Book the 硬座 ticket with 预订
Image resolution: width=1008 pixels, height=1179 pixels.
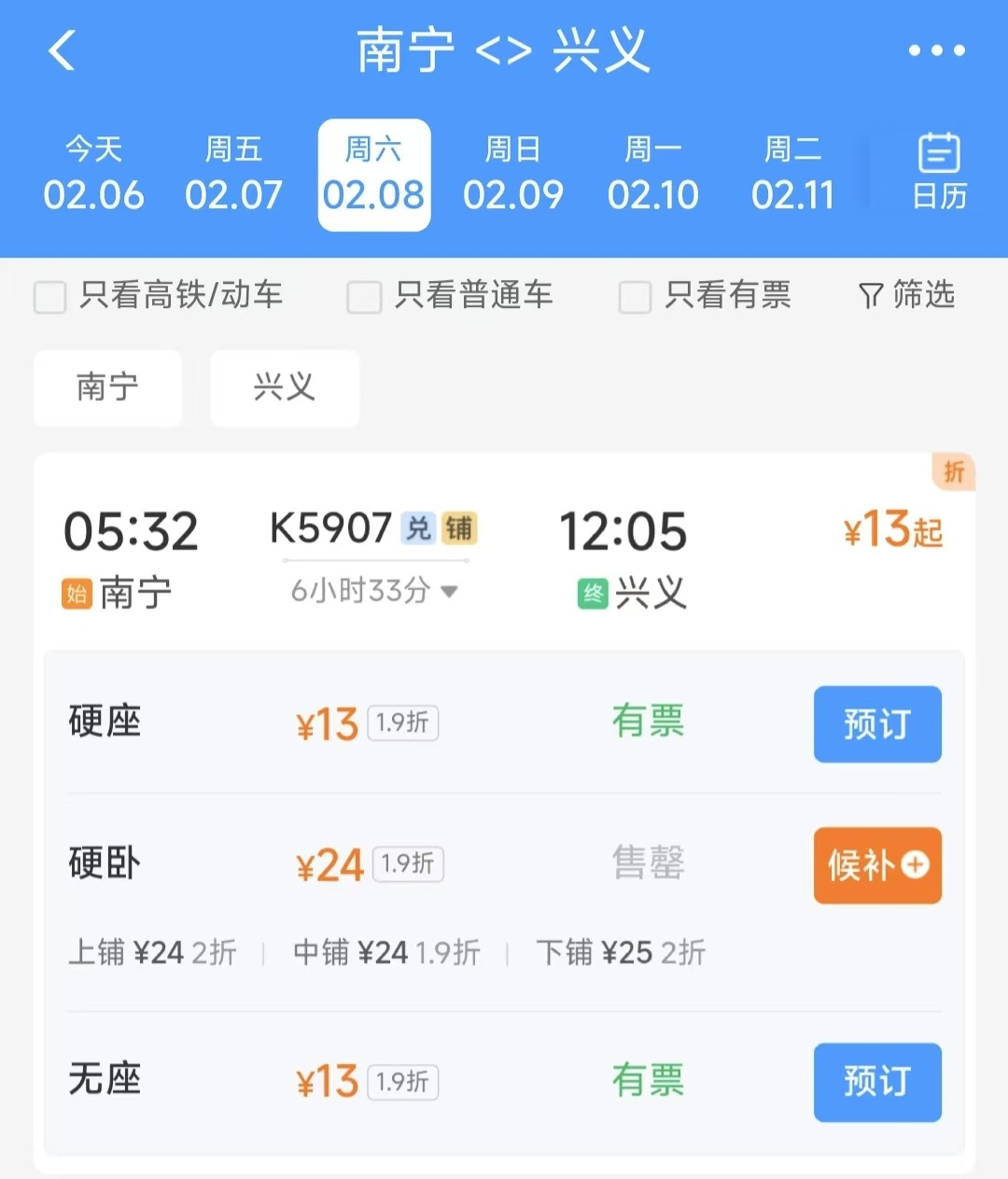[x=876, y=724]
